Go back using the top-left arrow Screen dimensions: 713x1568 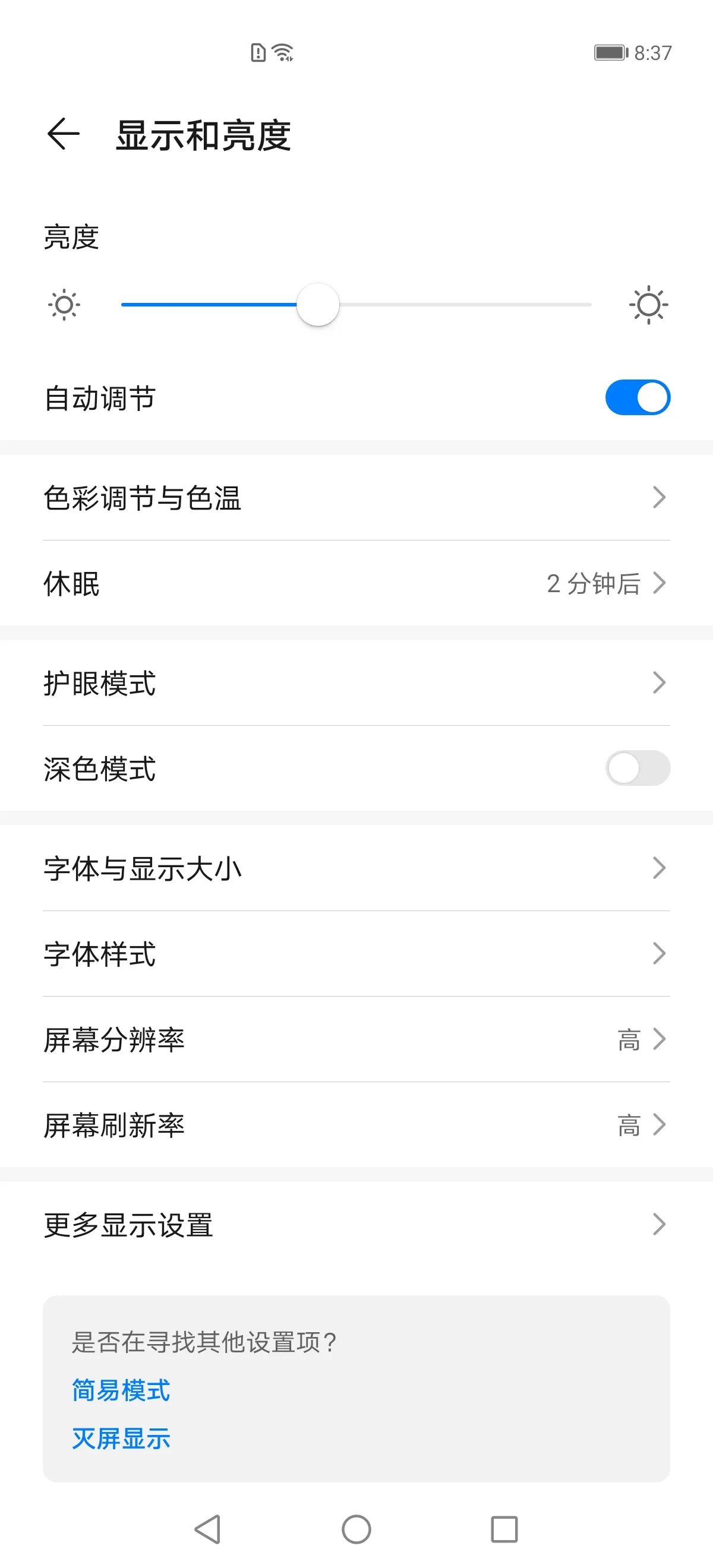[64, 134]
